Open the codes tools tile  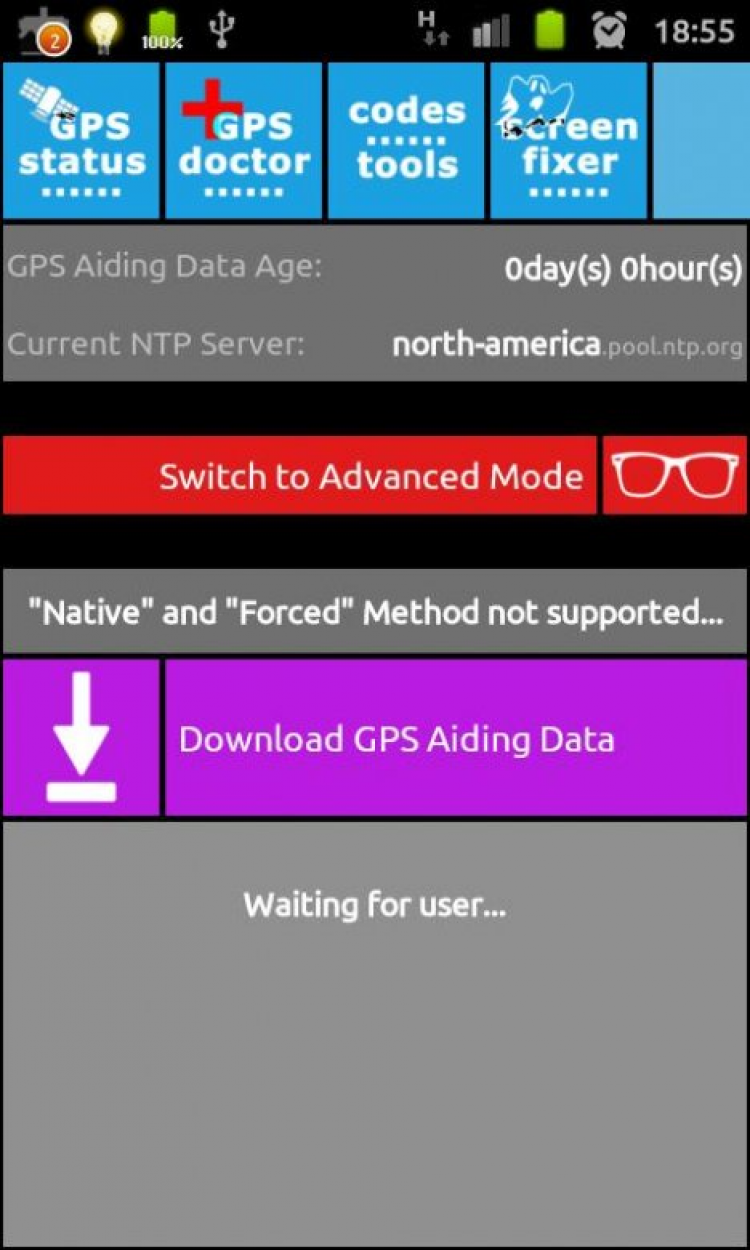click(405, 140)
